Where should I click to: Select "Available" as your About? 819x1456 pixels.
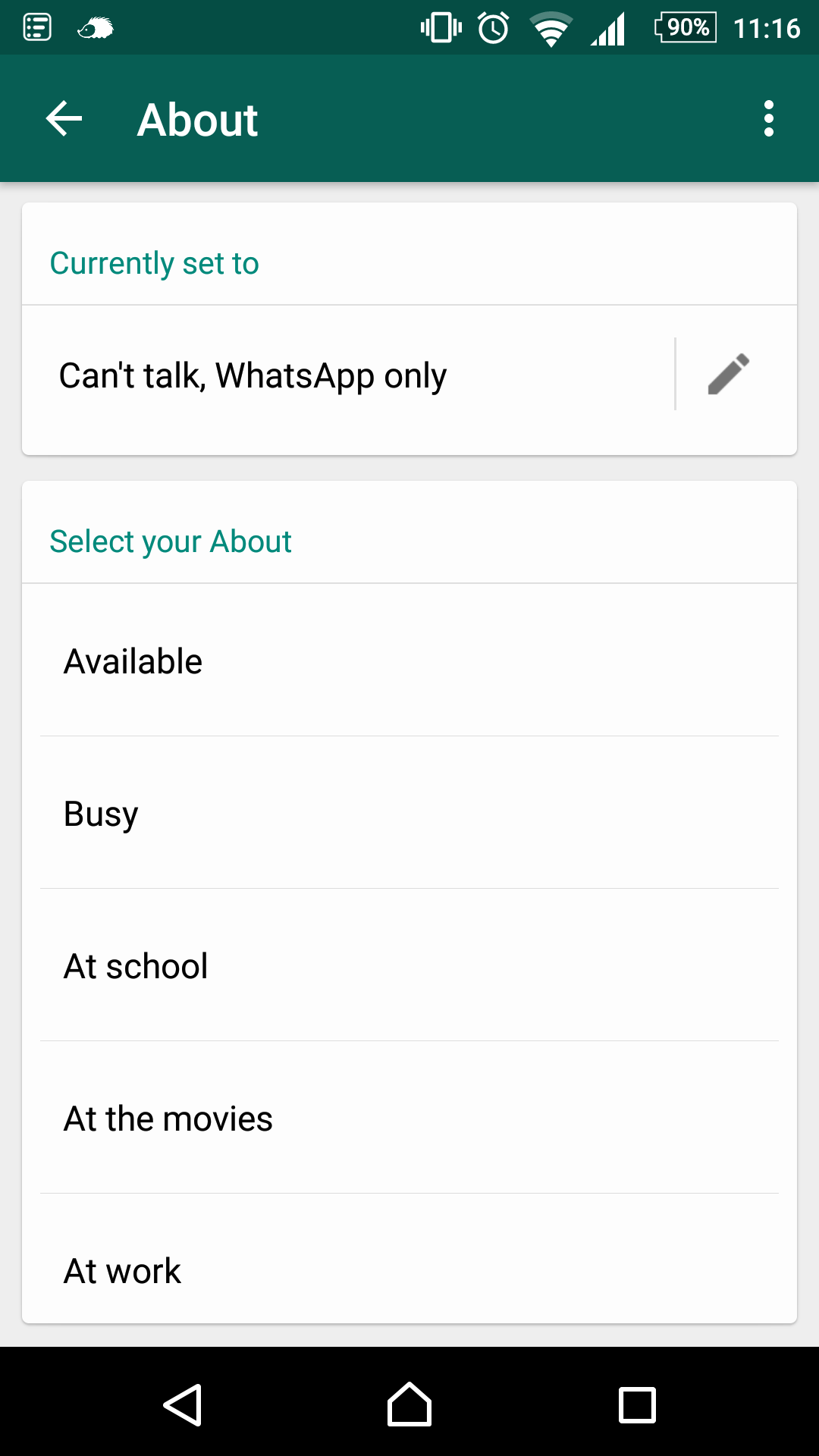[x=409, y=661]
